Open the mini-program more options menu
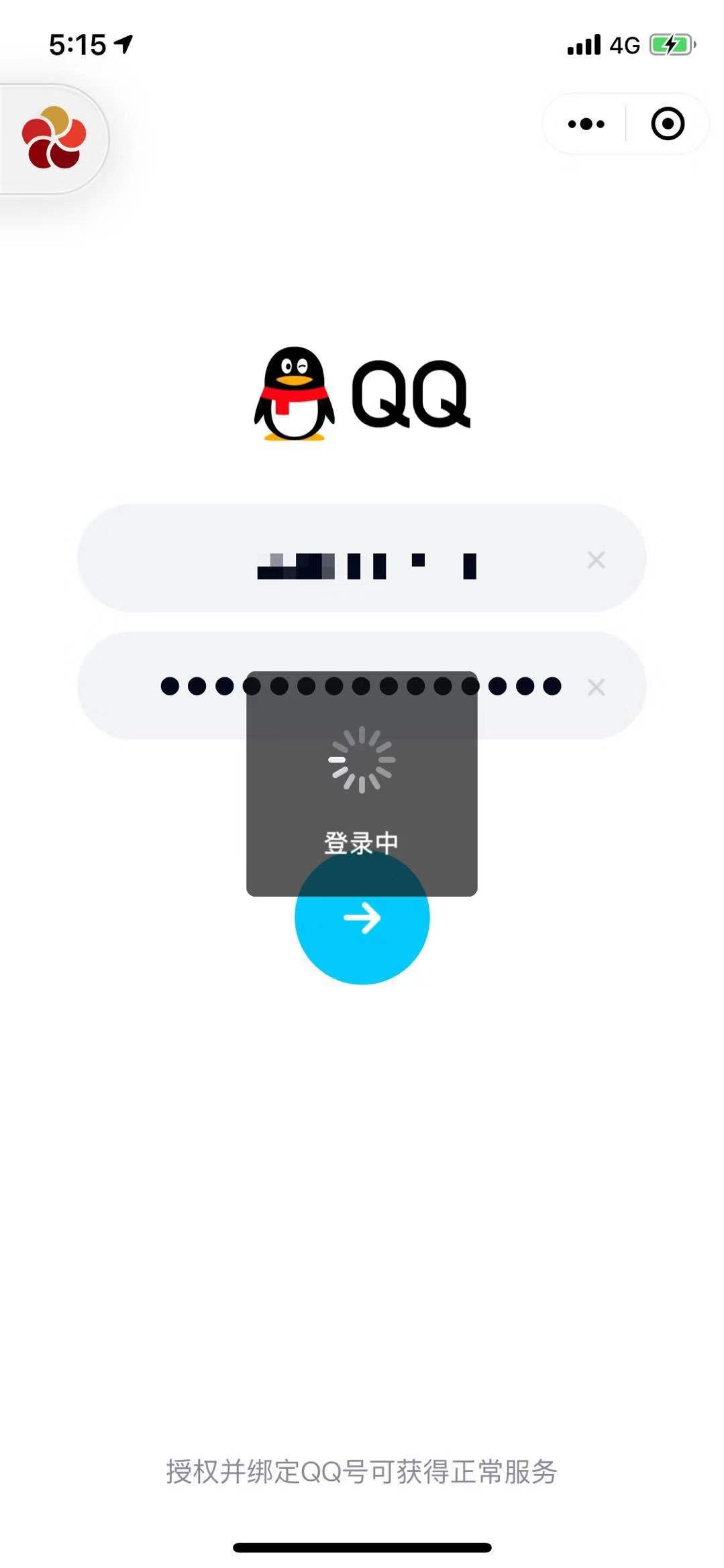 [x=585, y=123]
